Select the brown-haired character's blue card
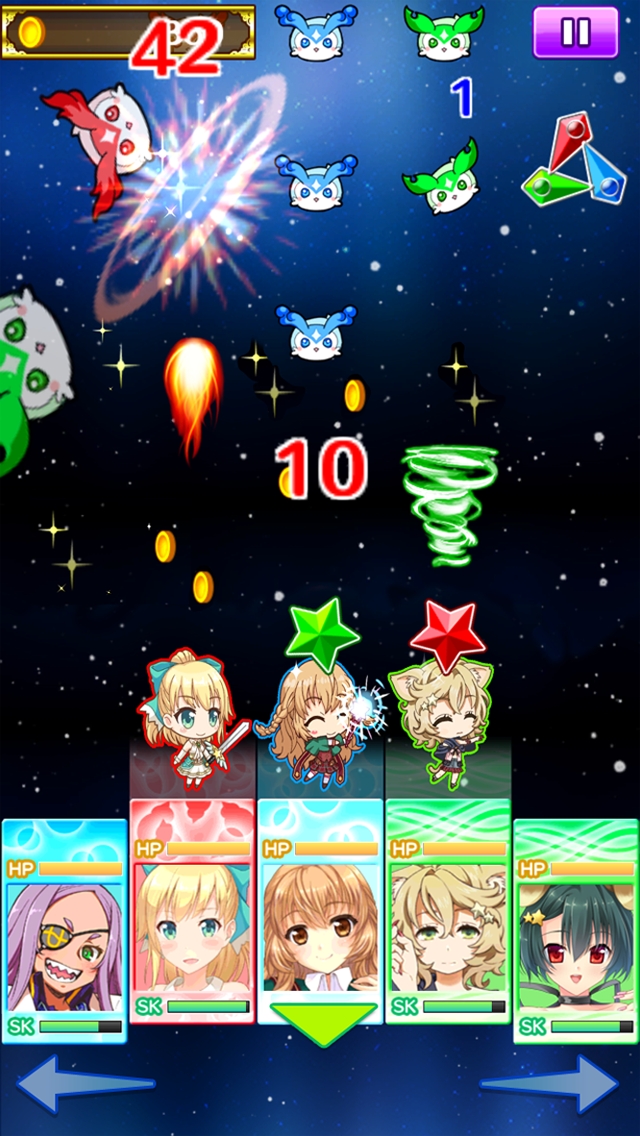The width and height of the screenshot is (640, 1136). (320, 911)
